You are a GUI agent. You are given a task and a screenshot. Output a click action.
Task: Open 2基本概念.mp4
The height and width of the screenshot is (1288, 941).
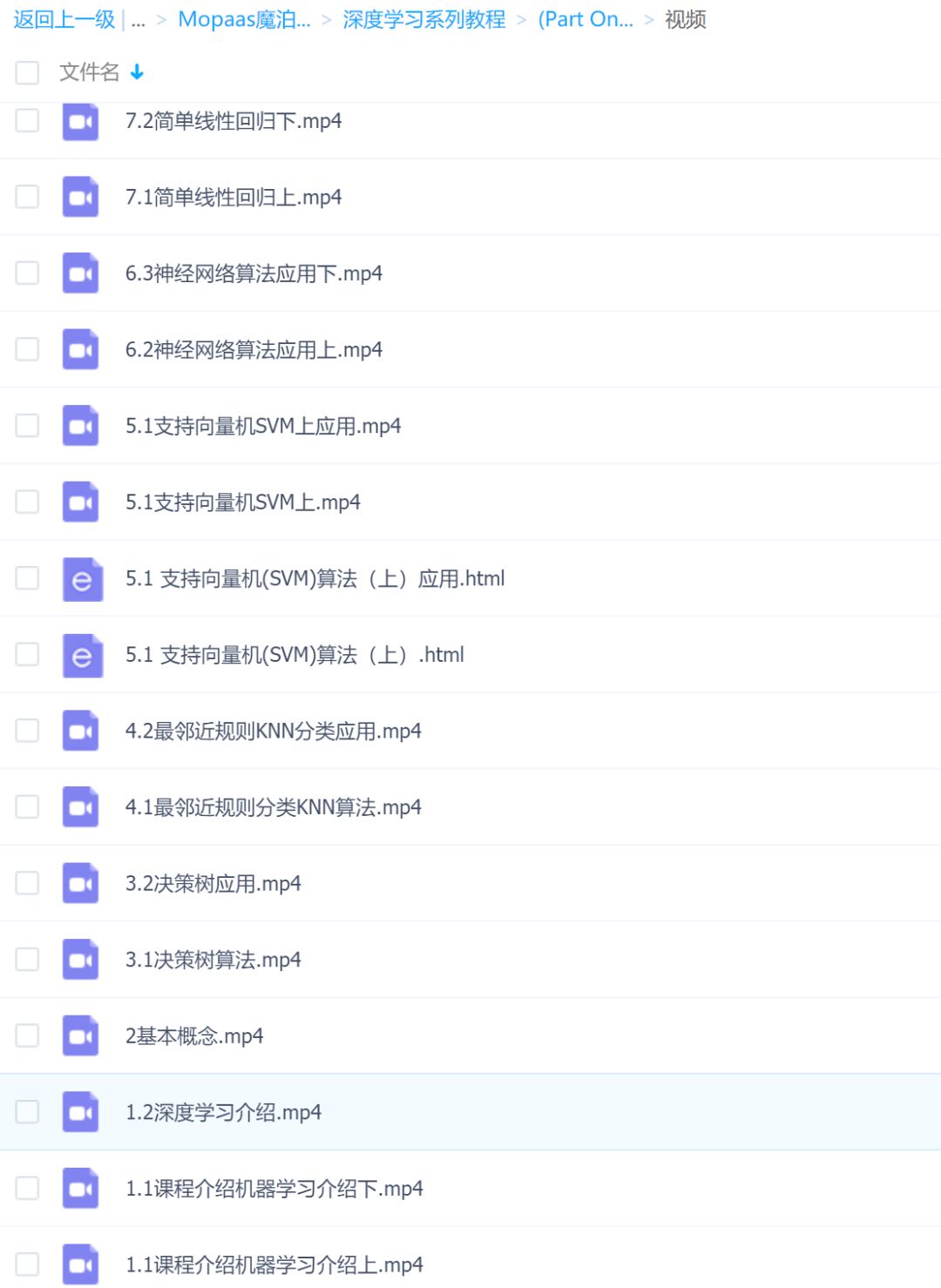point(194,1035)
